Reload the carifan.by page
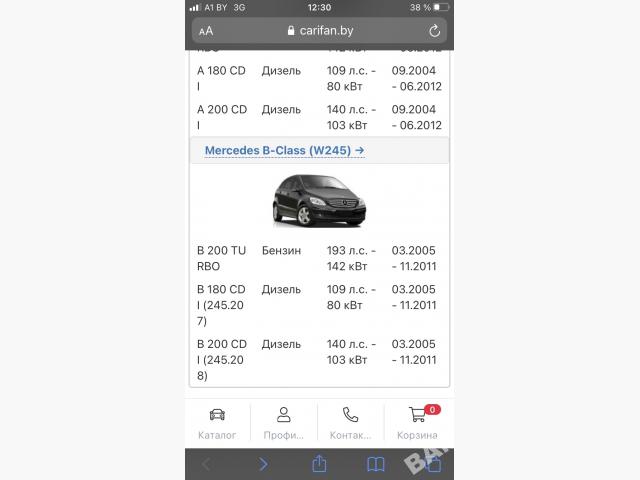The height and width of the screenshot is (480, 640). coord(434,31)
